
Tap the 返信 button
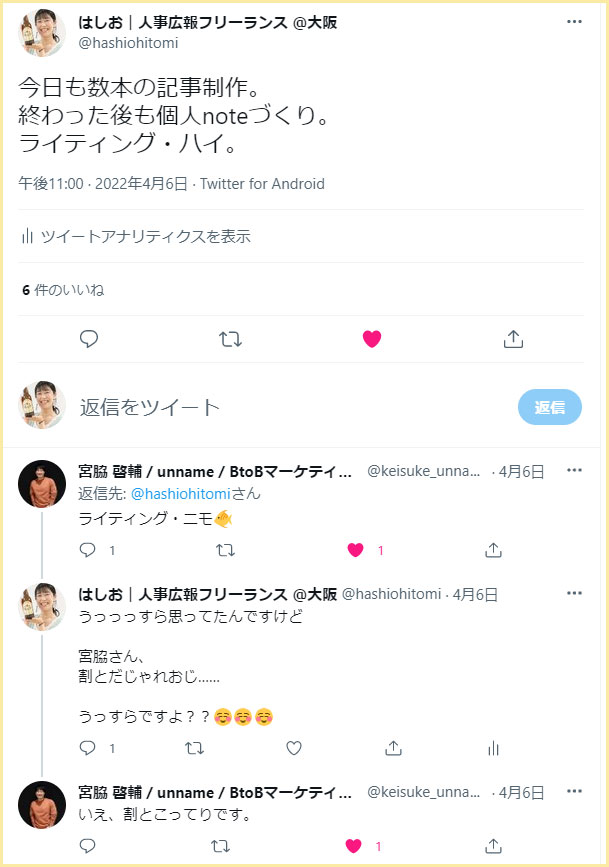[x=549, y=407]
